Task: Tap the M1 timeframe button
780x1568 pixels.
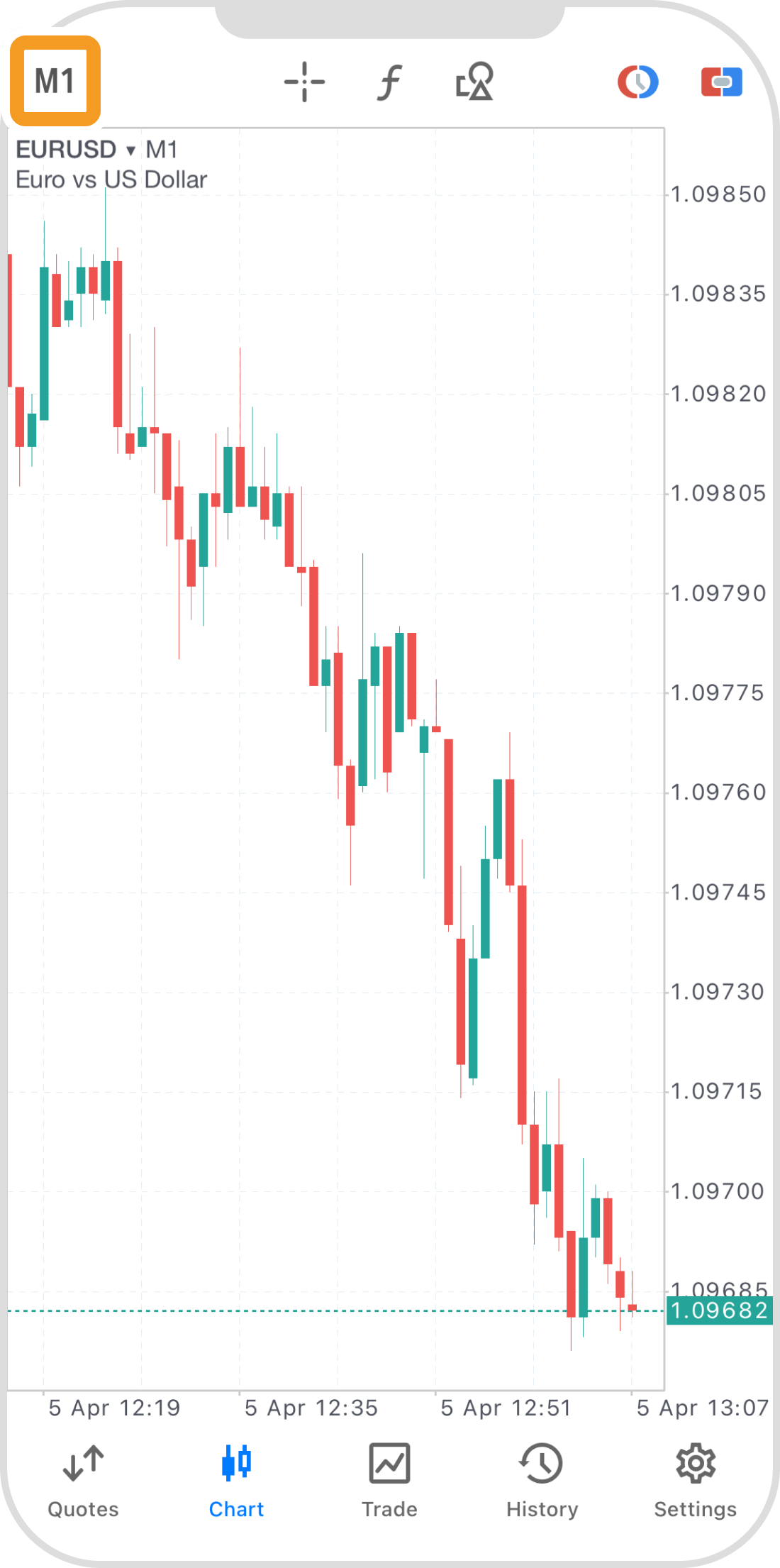Action: (x=55, y=81)
